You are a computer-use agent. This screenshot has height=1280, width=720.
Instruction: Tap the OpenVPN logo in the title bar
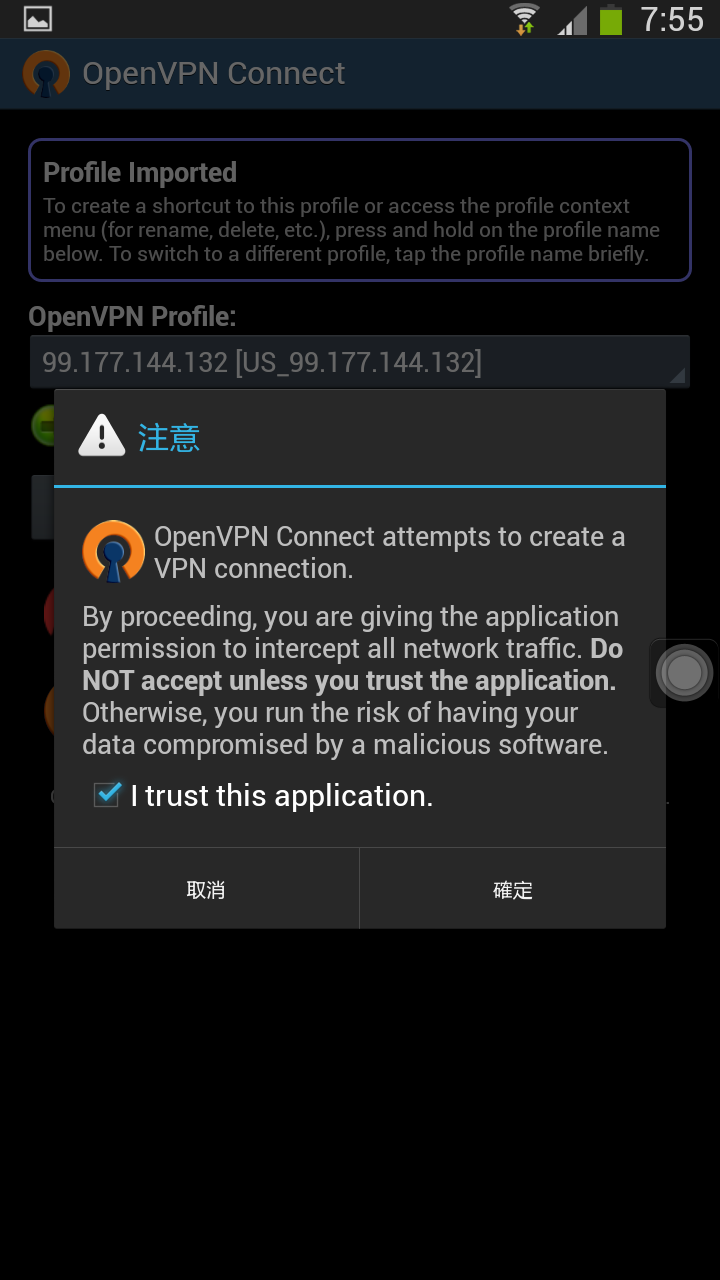(45, 74)
